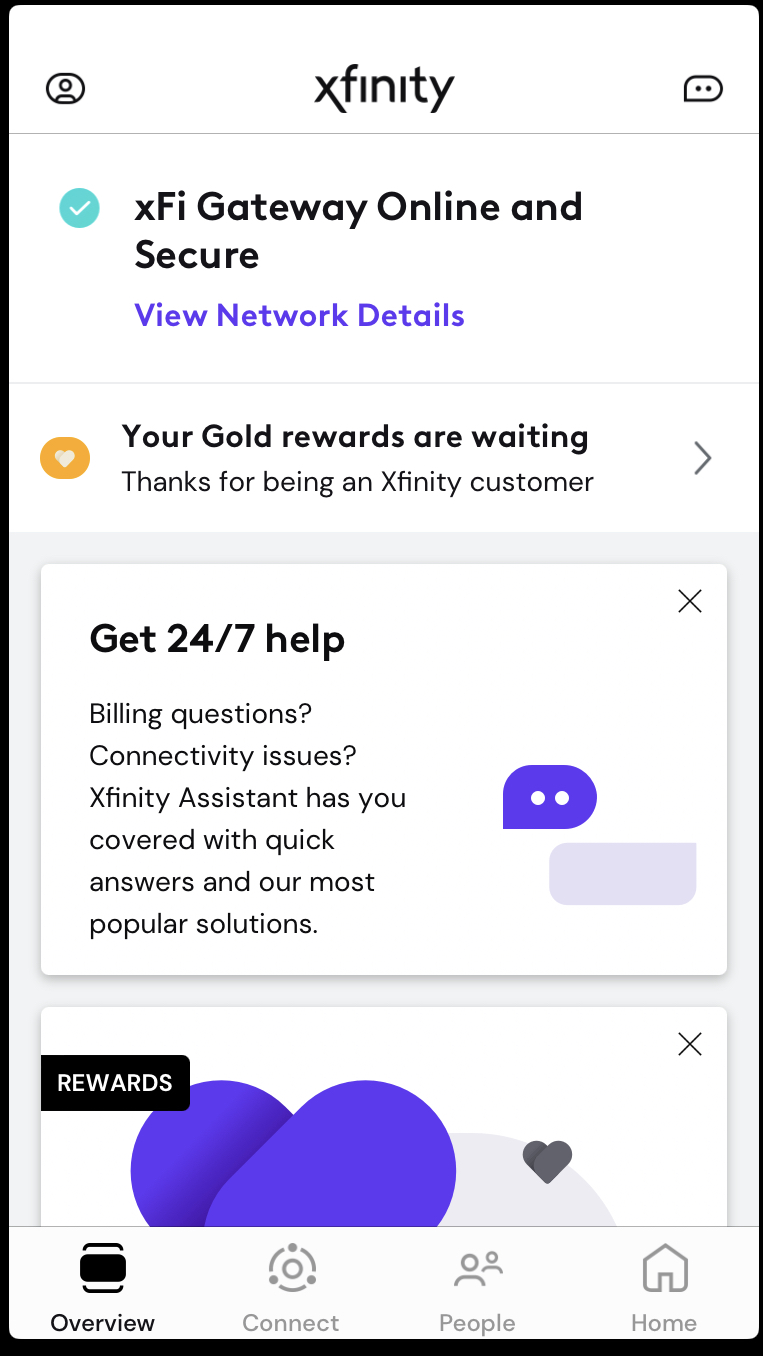Switch to the People tab
This screenshot has width=763, height=1356.
pyautogui.click(x=477, y=1288)
